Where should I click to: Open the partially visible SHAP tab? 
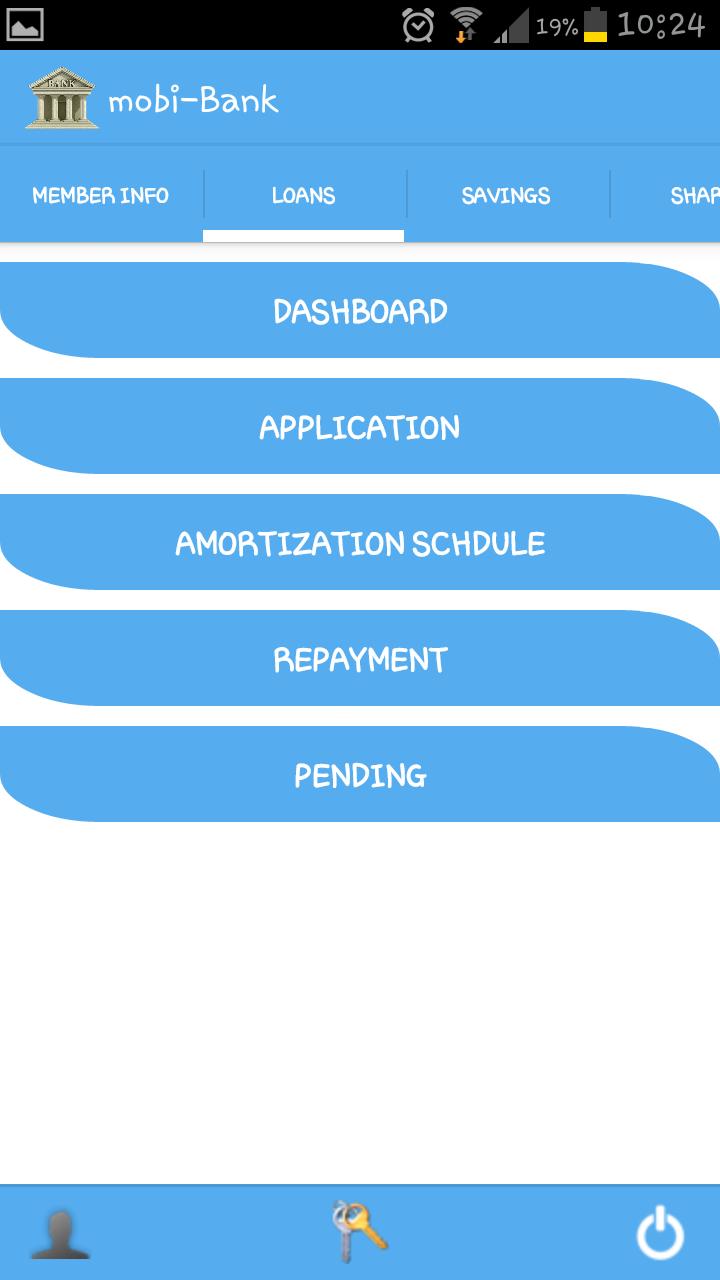click(693, 195)
